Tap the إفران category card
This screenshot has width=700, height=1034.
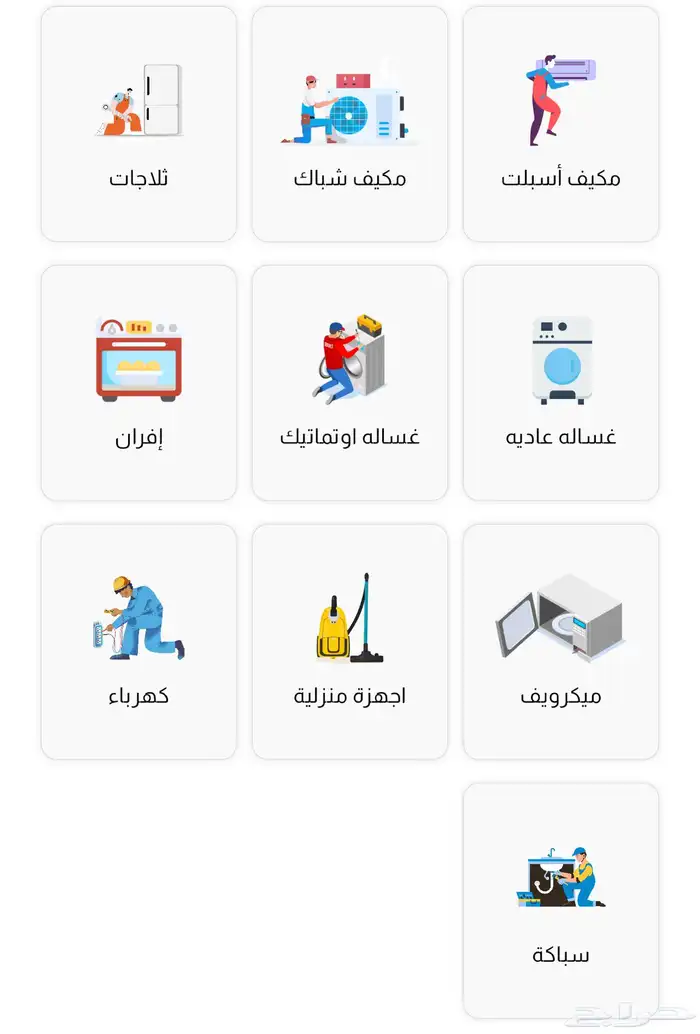139,383
